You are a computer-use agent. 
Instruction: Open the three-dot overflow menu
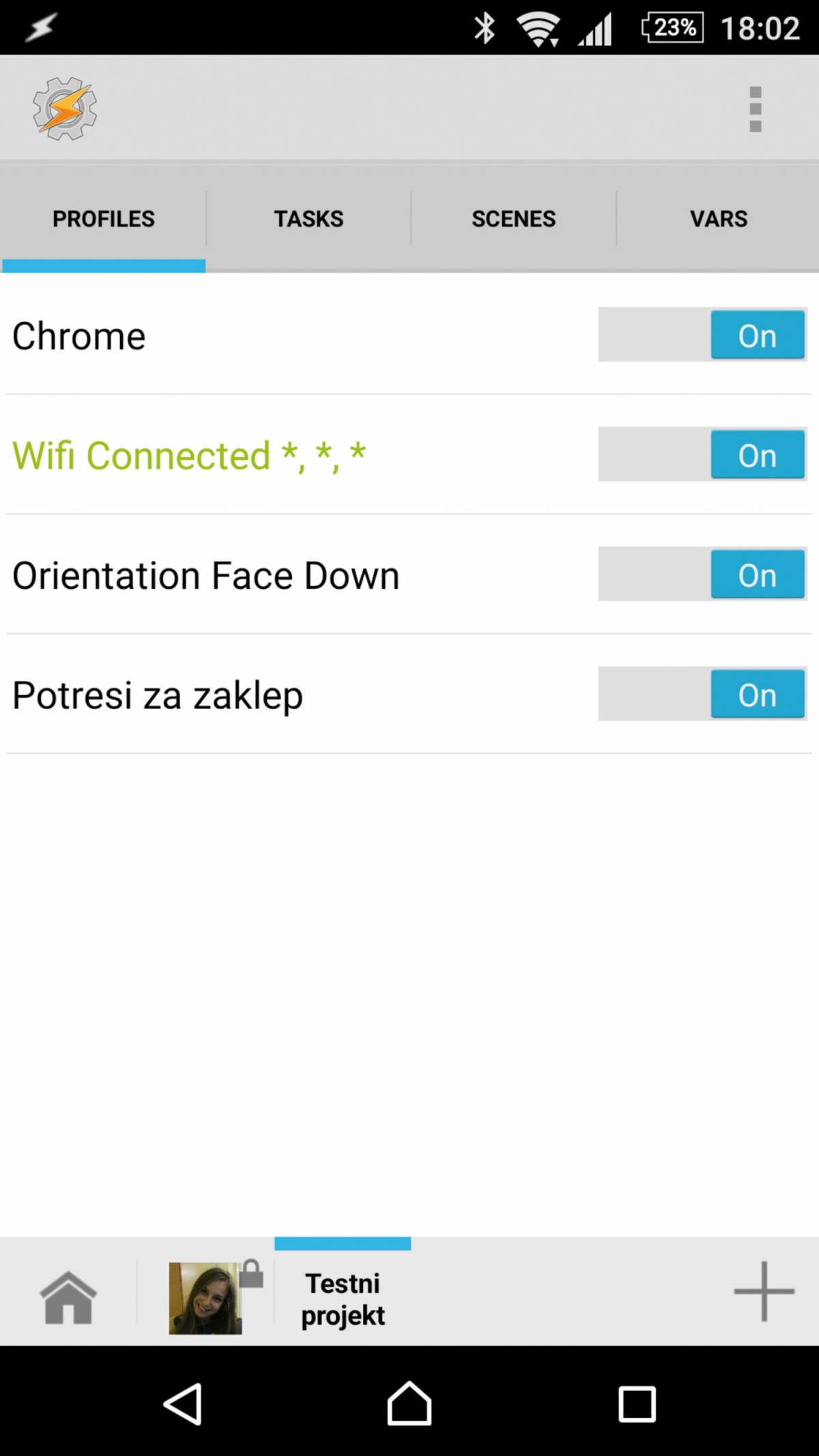click(755, 109)
